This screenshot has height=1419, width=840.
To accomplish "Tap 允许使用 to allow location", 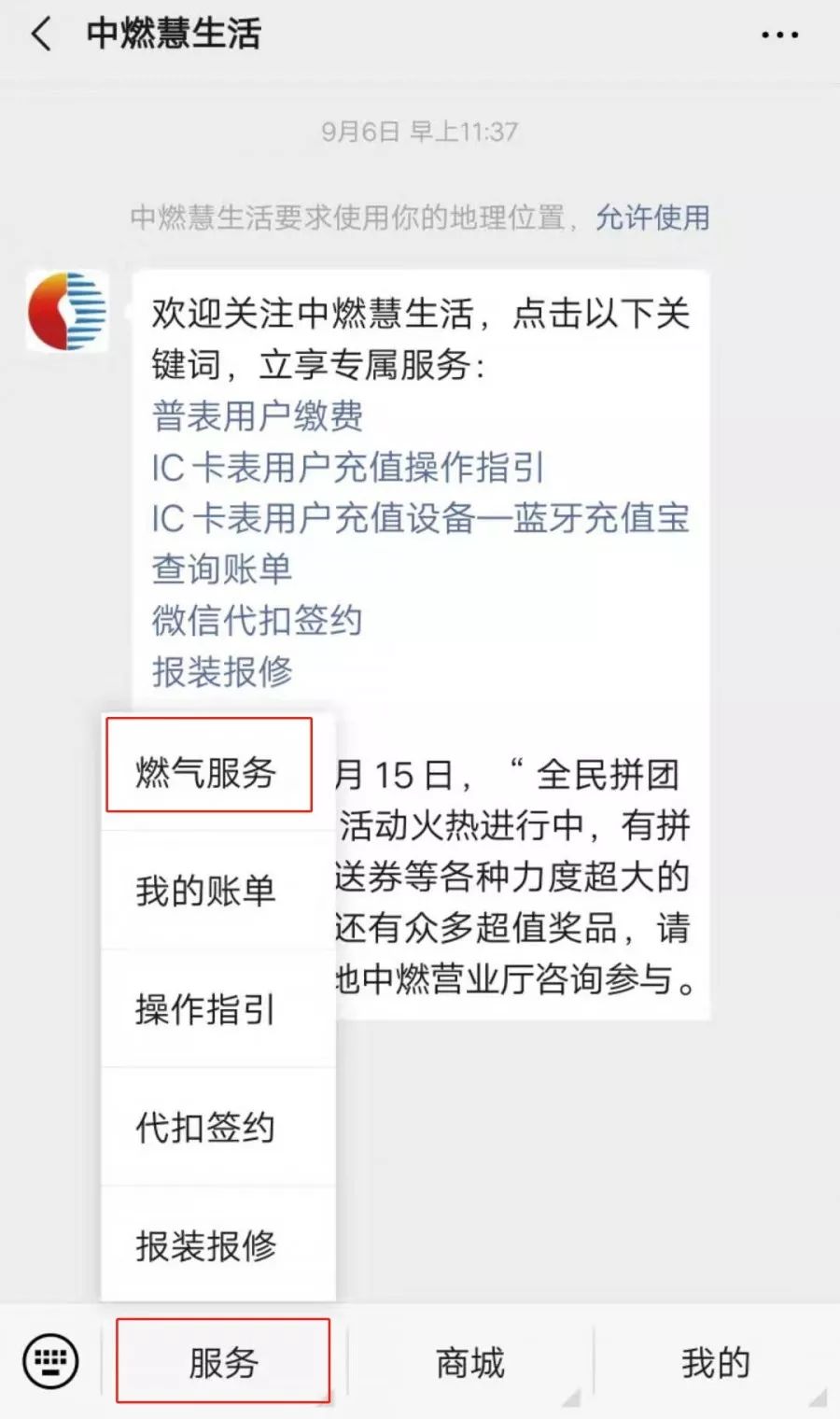I will point(652,218).
